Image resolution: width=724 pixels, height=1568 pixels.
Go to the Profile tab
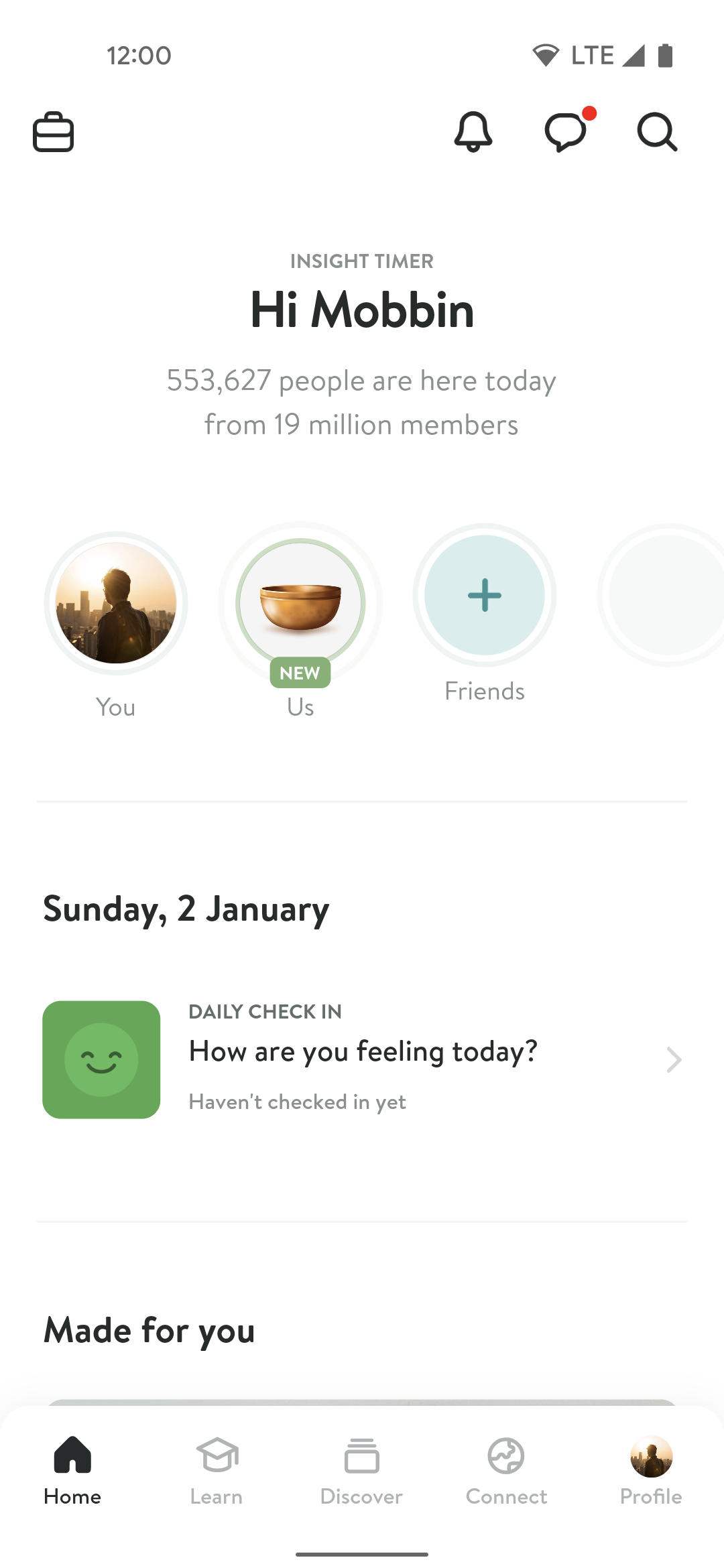pyautogui.click(x=651, y=1471)
